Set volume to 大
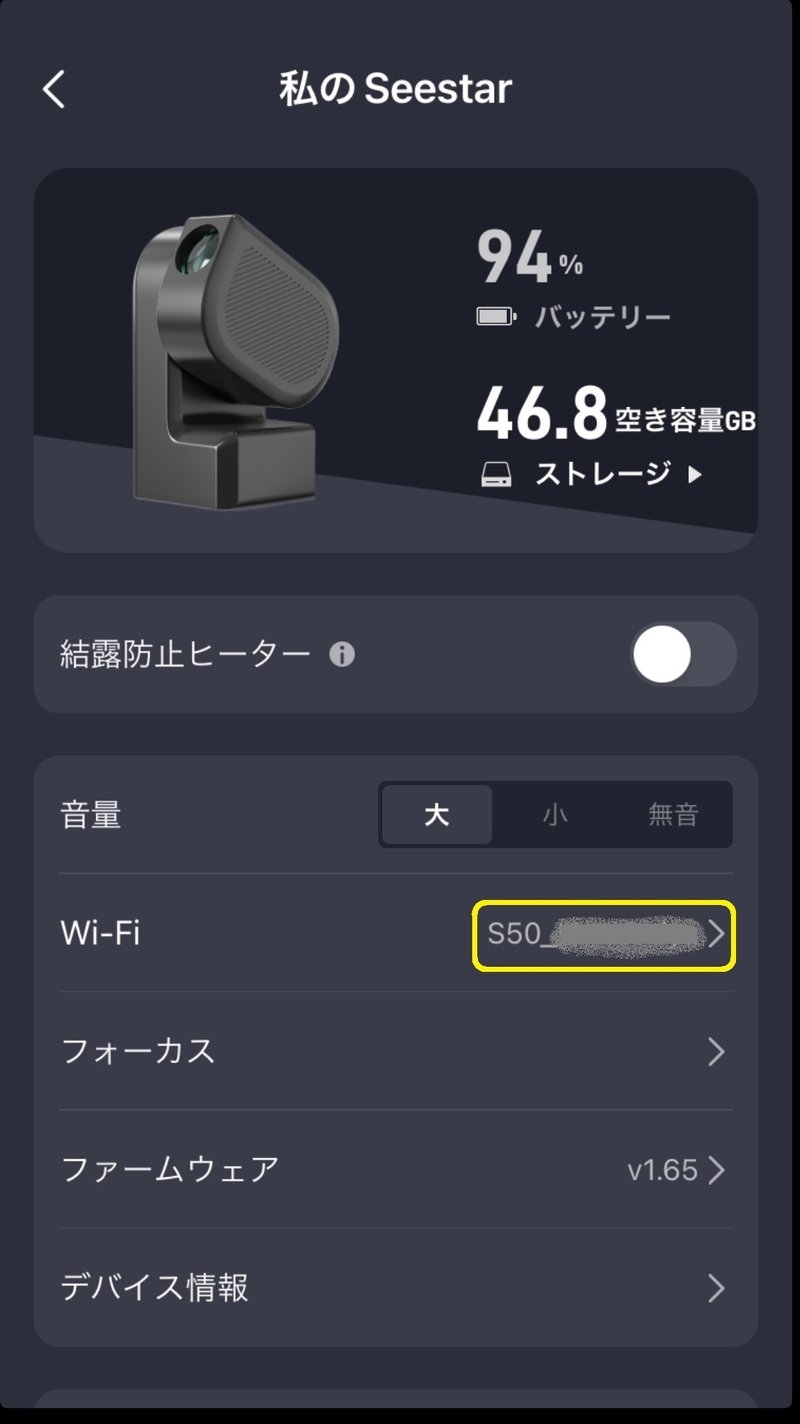Screen dimensions: 800x1424 pos(437,815)
